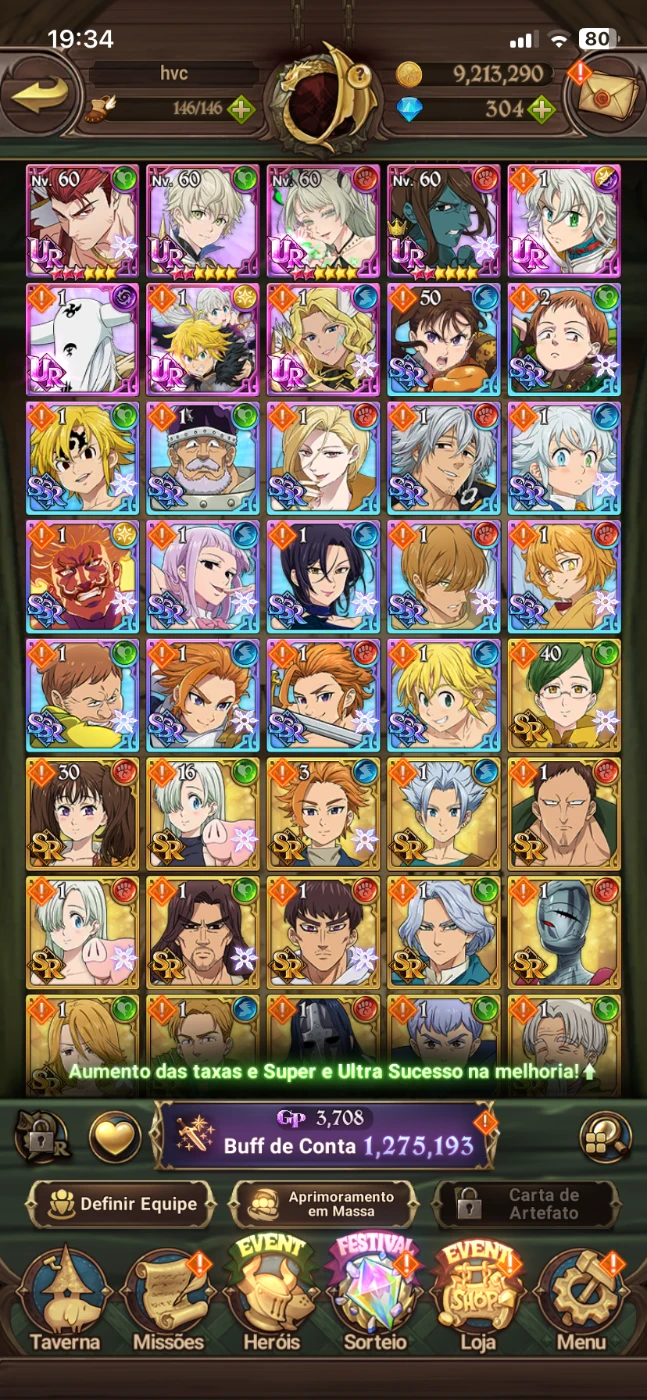Open the level 40 SR hero with glasses
The height and width of the screenshot is (1400, 647).
pos(564,693)
